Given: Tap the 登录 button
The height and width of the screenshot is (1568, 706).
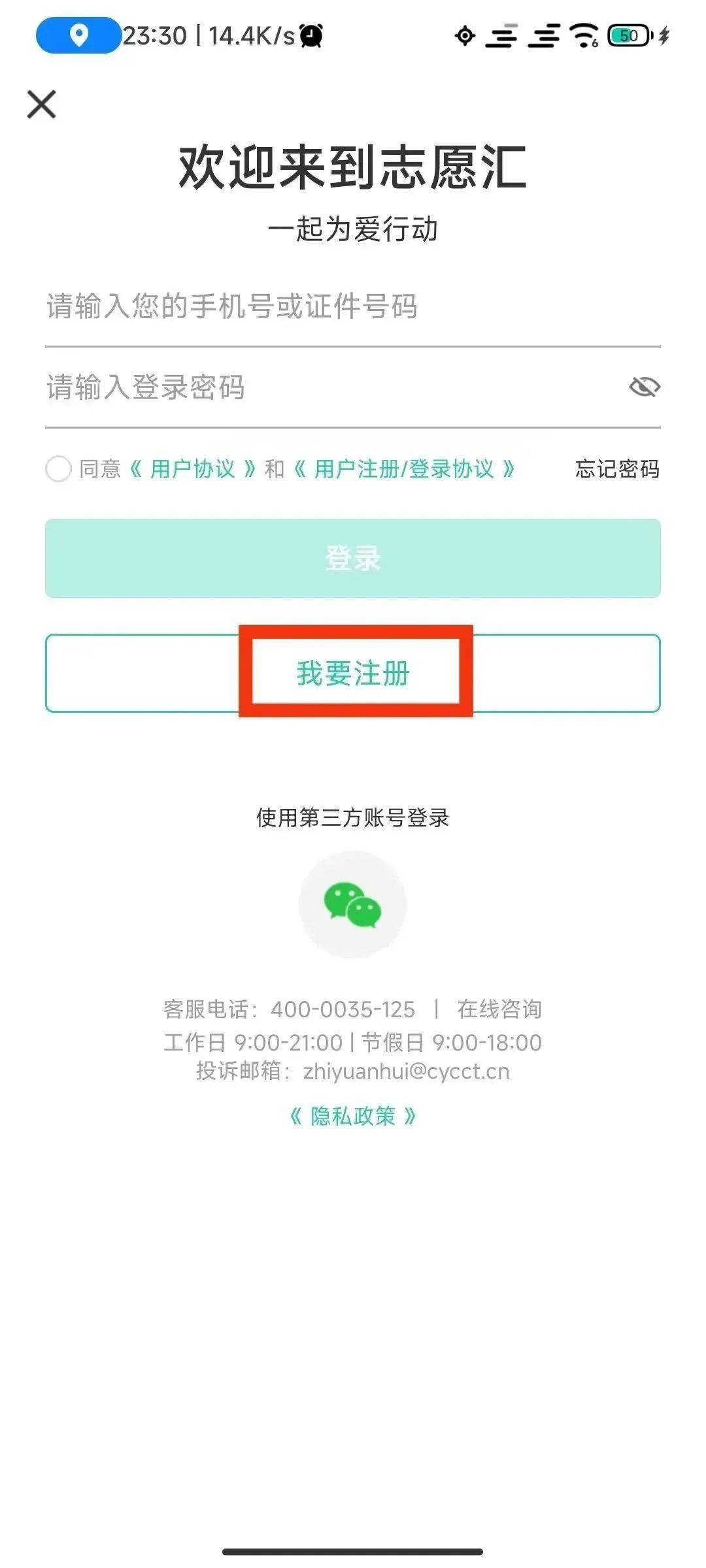Looking at the screenshot, I should 353,558.
